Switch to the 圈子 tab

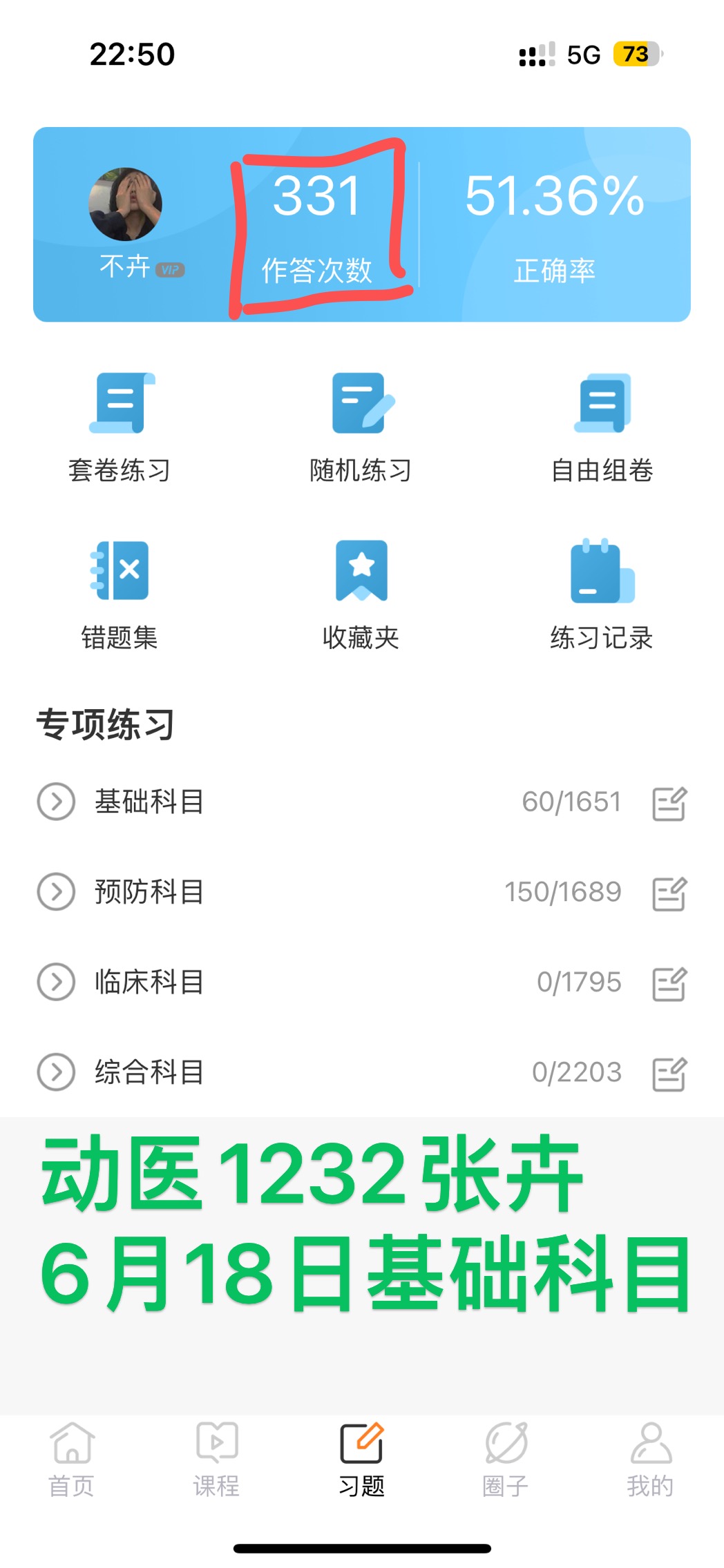click(506, 1460)
